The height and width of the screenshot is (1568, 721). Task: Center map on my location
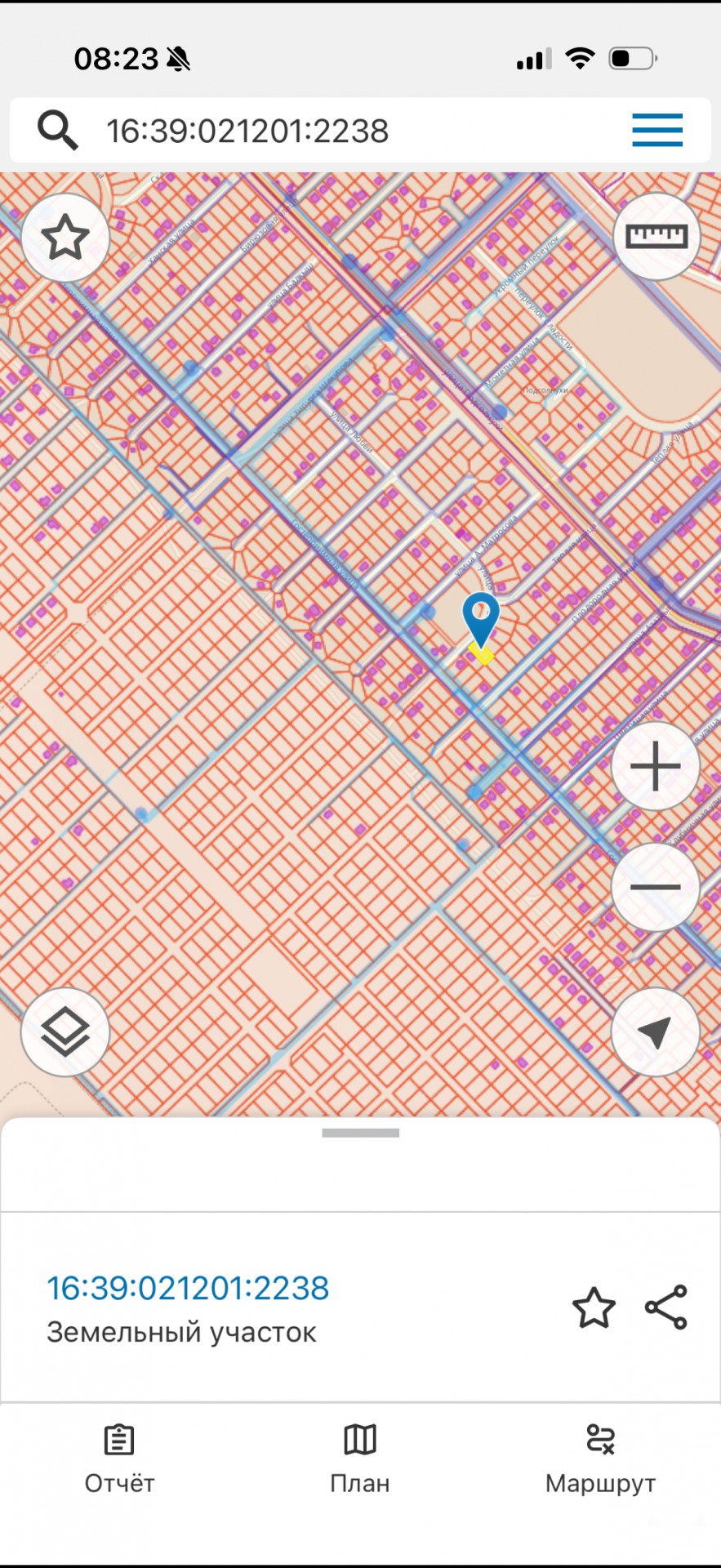(655, 1031)
